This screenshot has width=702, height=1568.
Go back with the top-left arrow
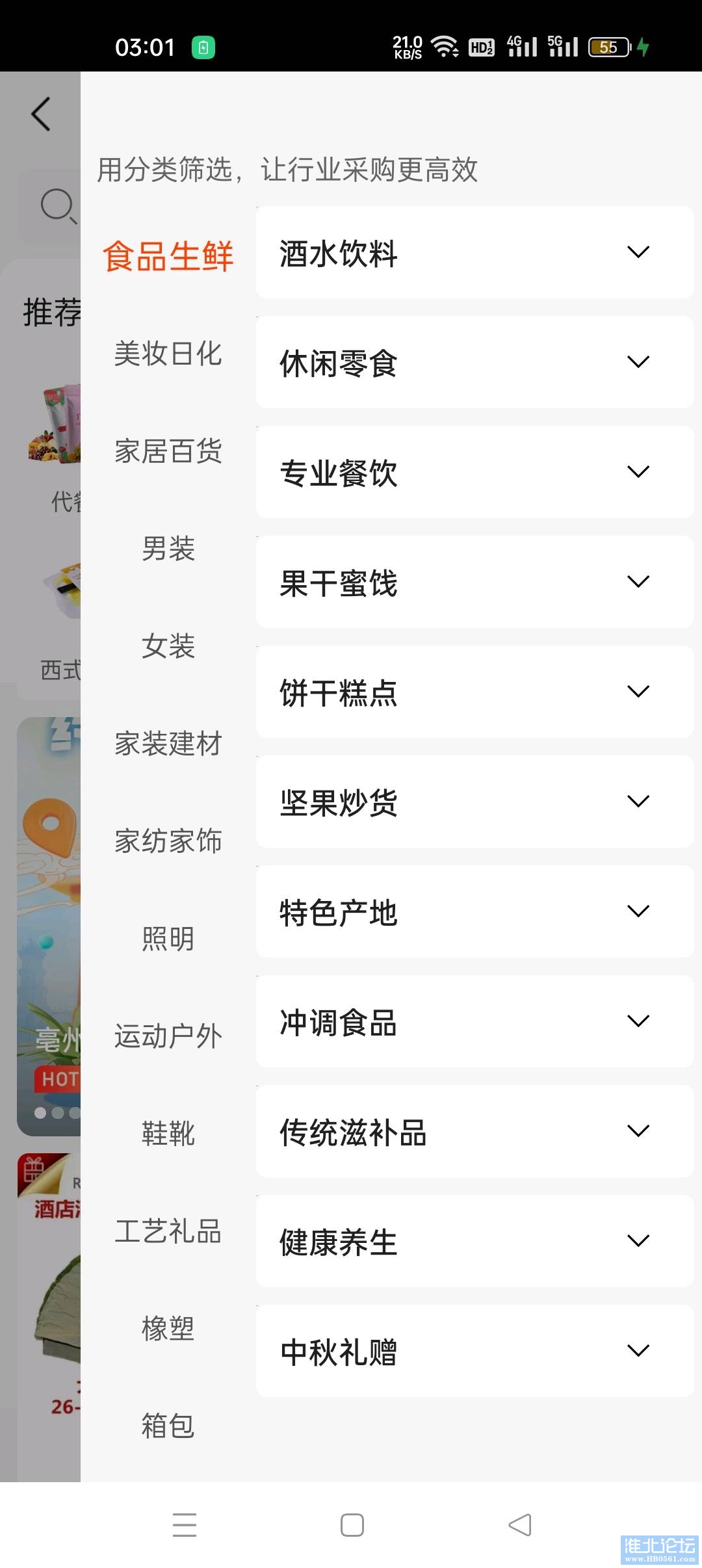click(x=41, y=114)
